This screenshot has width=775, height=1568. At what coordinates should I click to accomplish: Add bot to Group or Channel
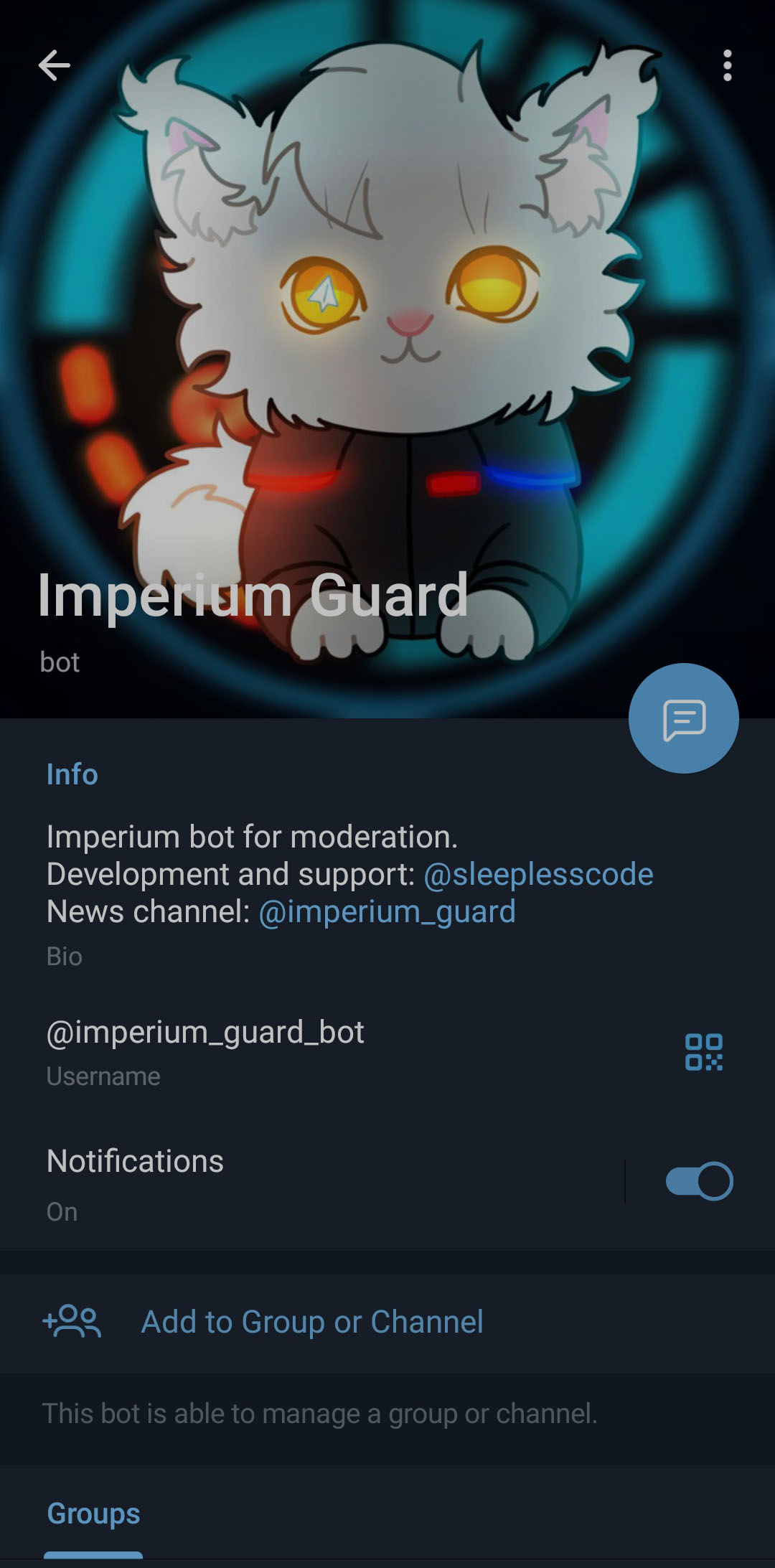(312, 1322)
